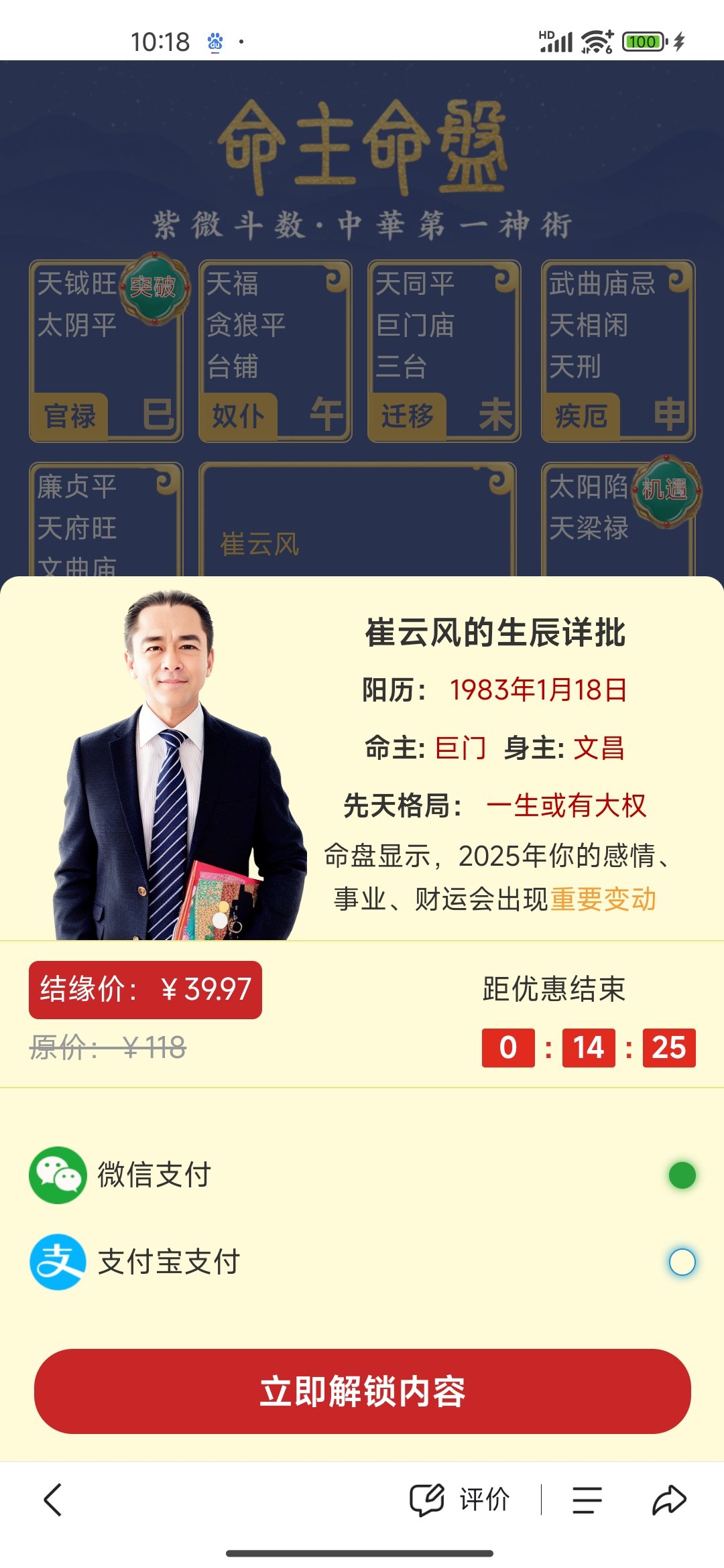Open 评价 to write a review

pyautogui.click(x=461, y=1500)
